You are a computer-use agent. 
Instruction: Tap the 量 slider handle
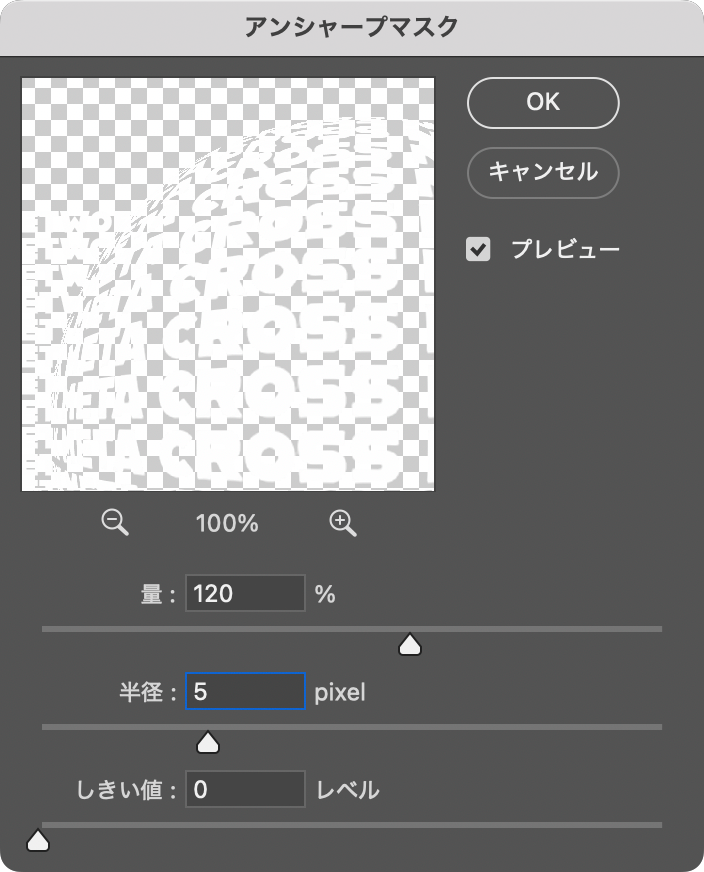pyautogui.click(x=409, y=645)
